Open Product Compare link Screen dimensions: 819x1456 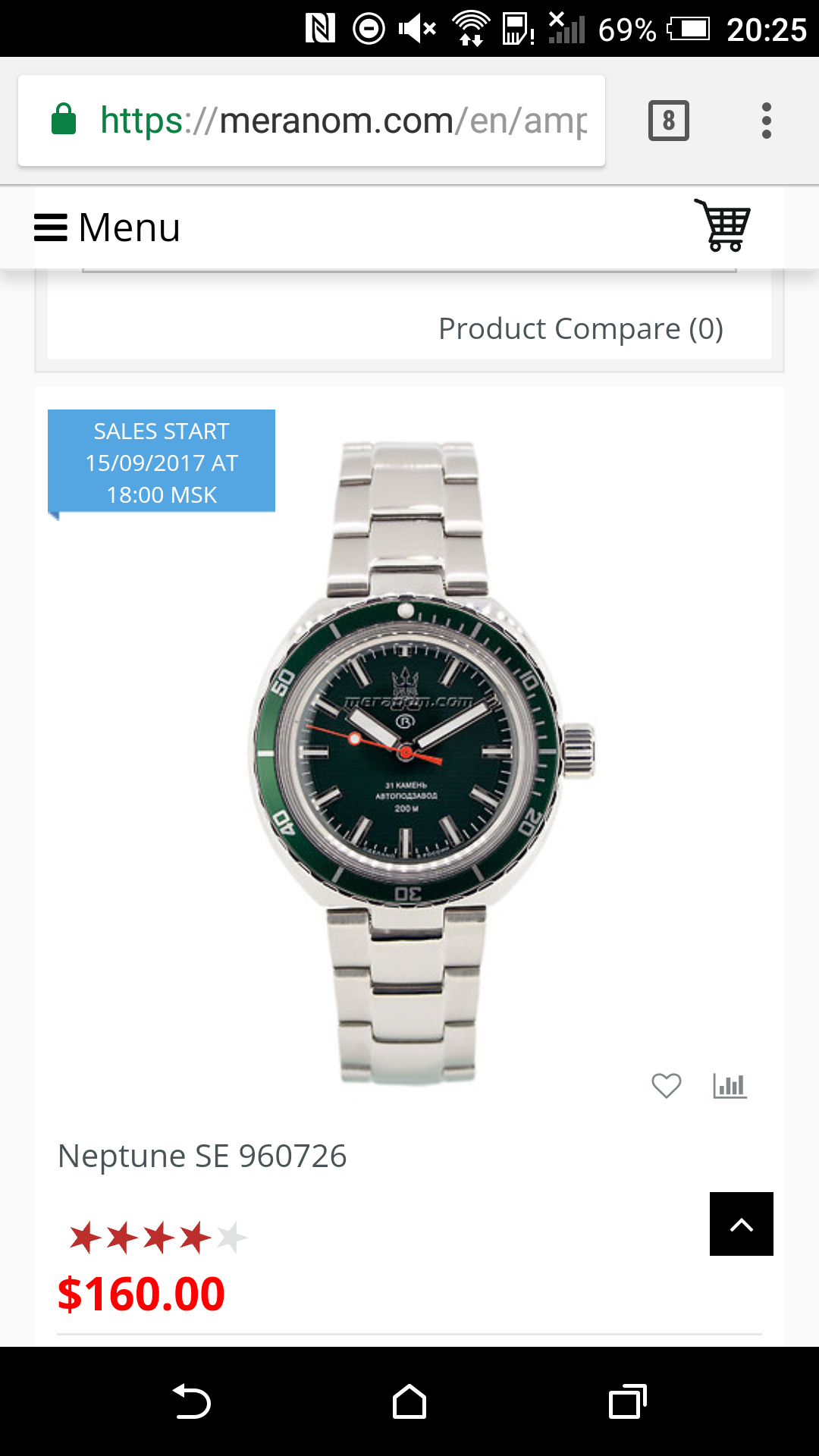pyautogui.click(x=580, y=329)
